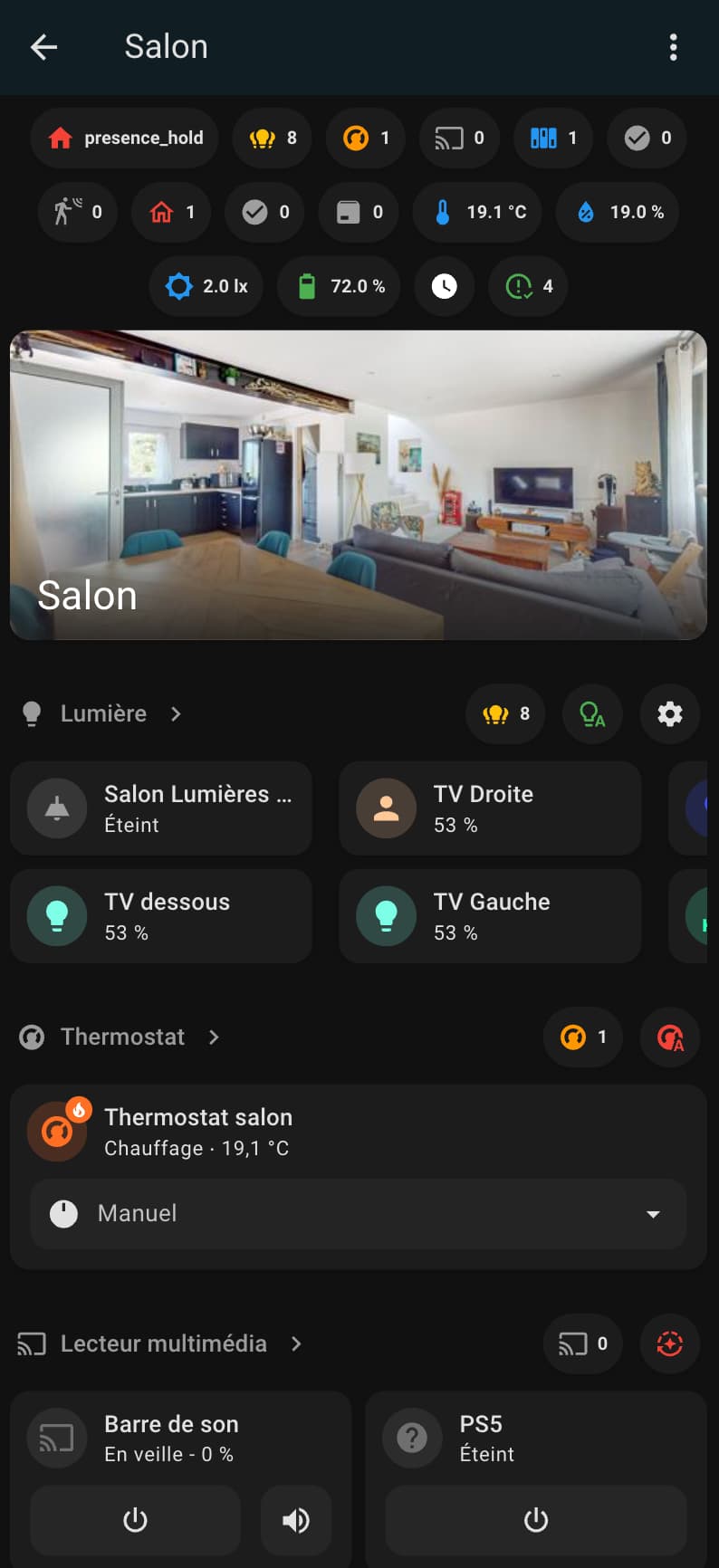Power on the Barre de son
The image size is (719, 1568).
[136, 1520]
